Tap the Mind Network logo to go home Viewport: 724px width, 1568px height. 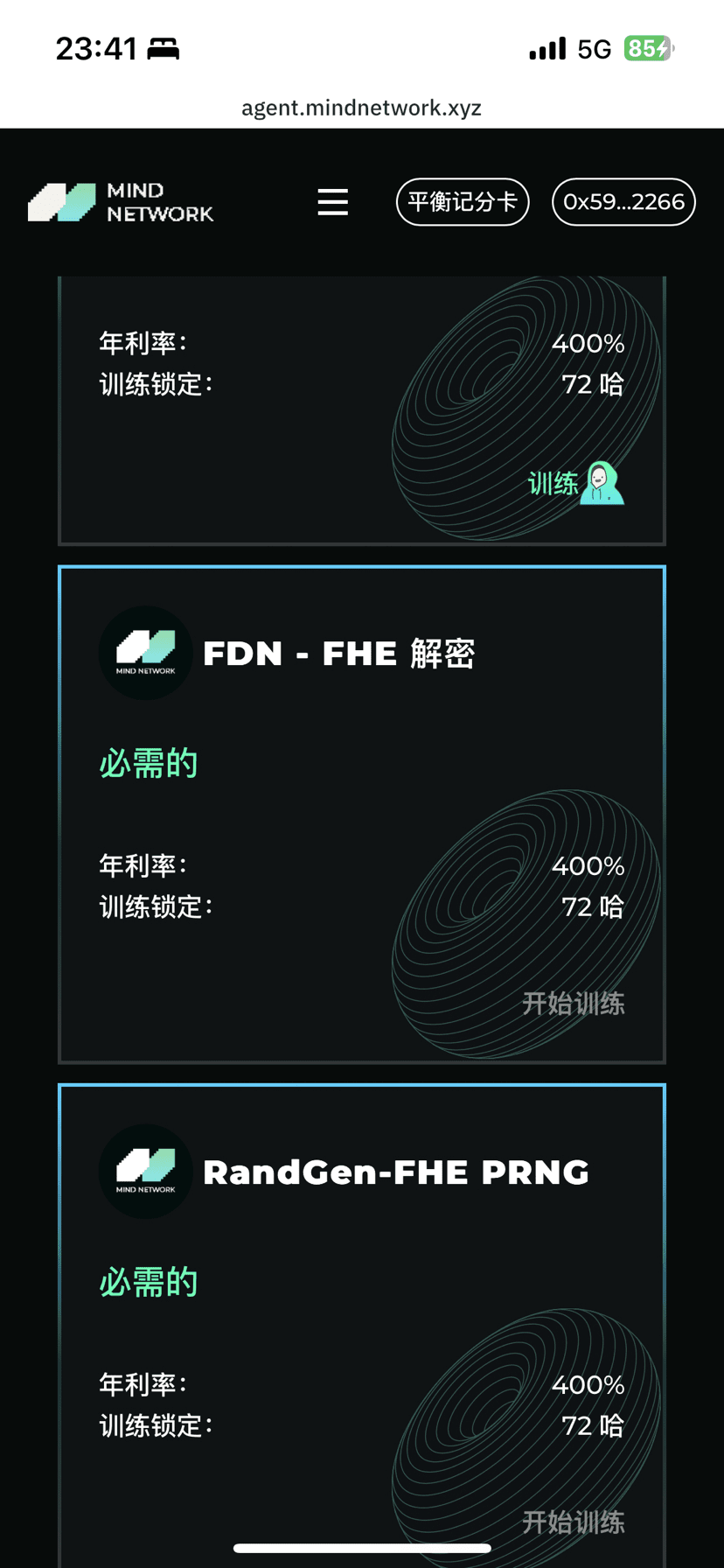coord(121,202)
